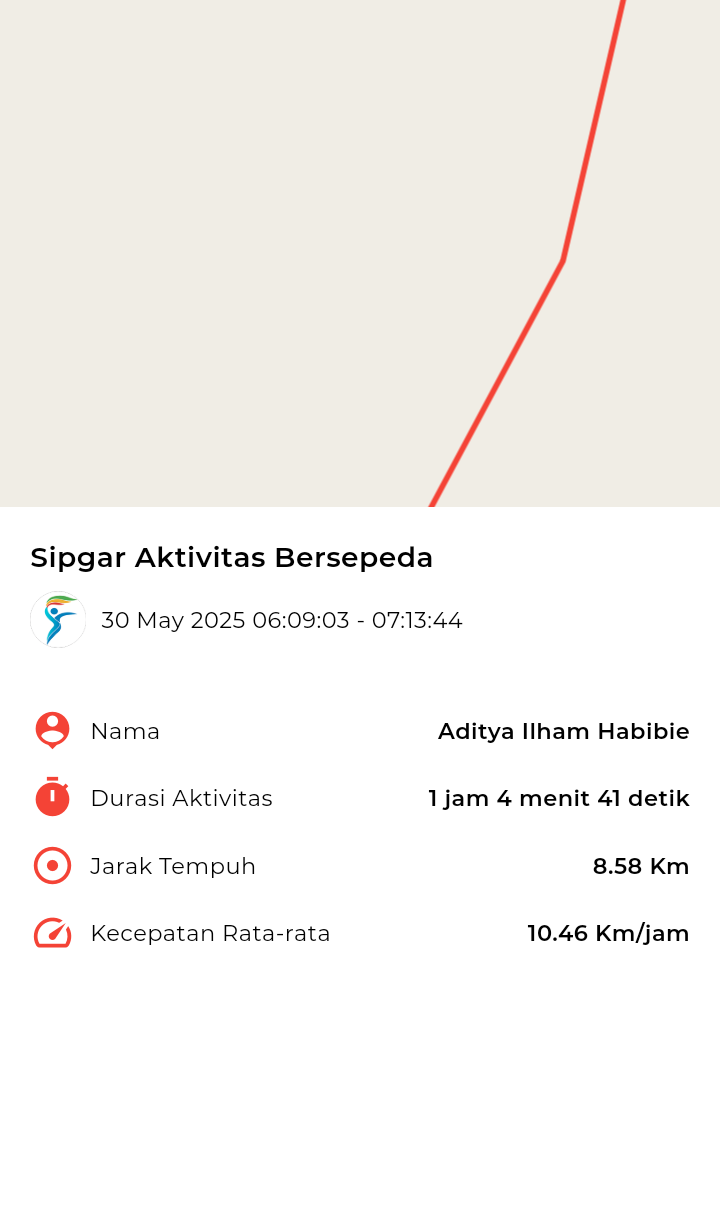
Task: Select the Durasi Aktivitas label text
Action: point(181,798)
